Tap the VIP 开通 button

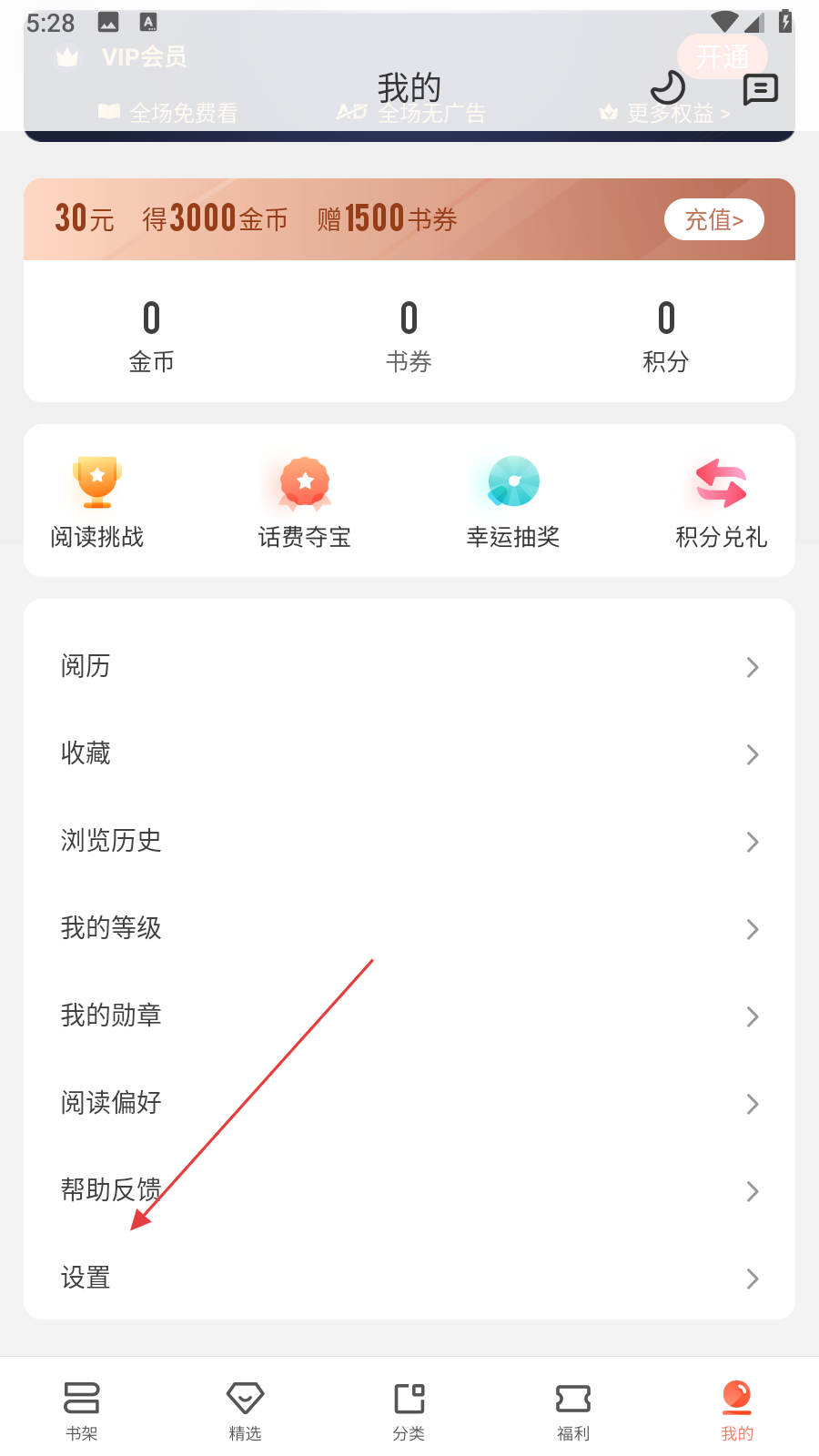(722, 57)
